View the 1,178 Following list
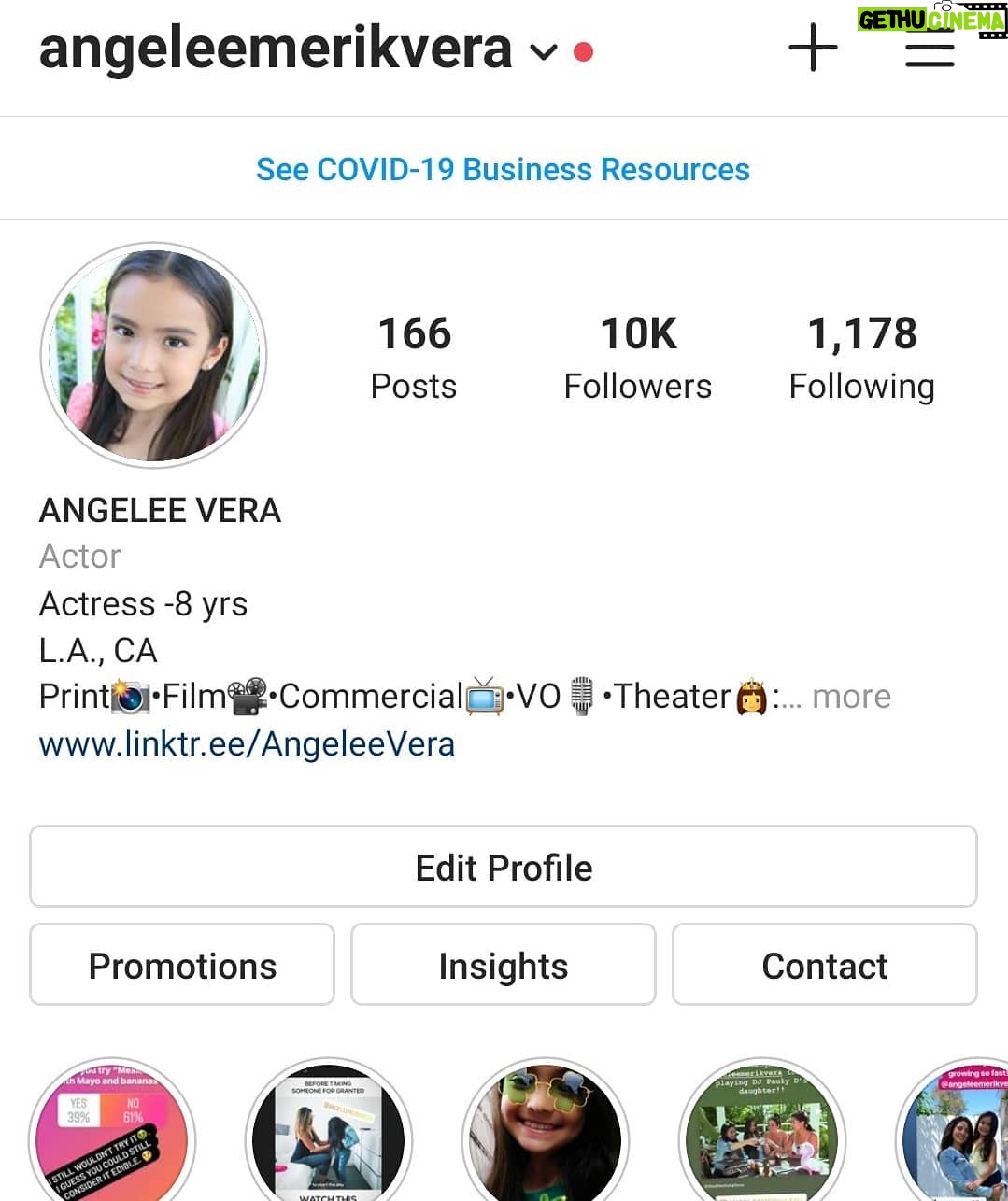Screen dimensions: 1008x1201 (x=861, y=359)
